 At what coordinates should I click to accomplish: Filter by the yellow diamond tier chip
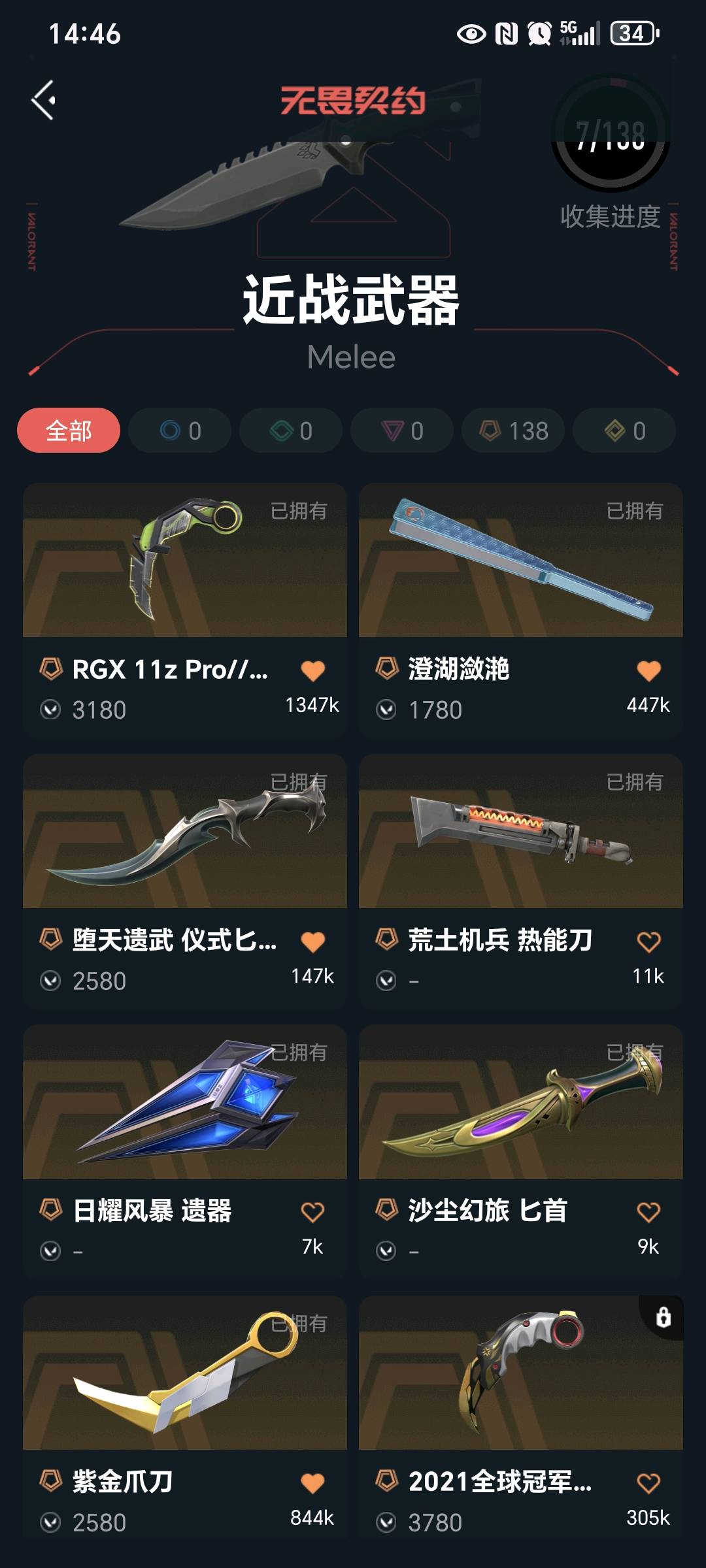(x=624, y=431)
